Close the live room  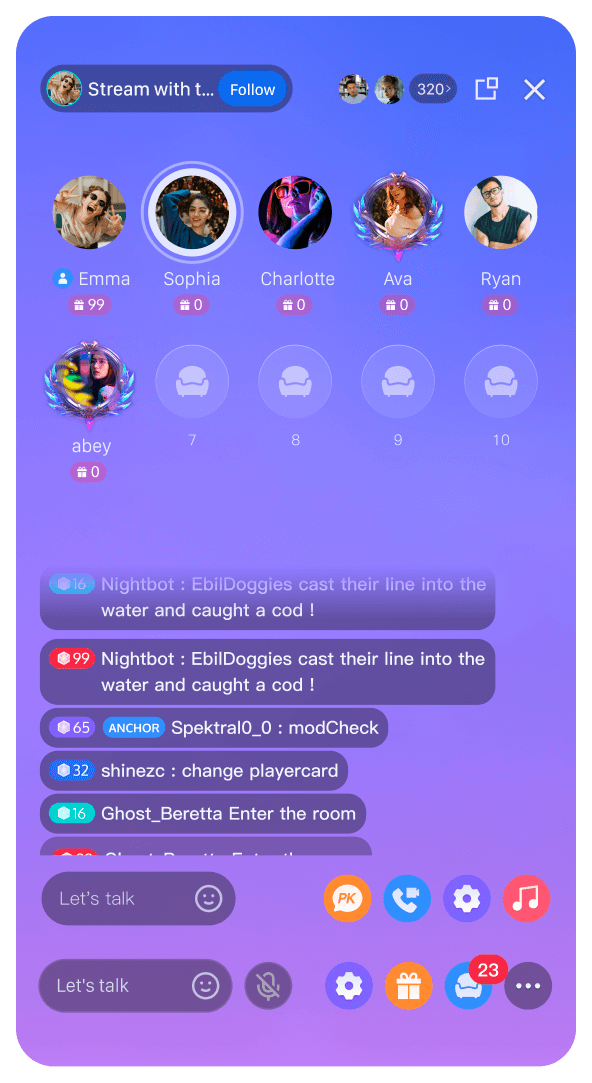pyautogui.click(x=534, y=90)
